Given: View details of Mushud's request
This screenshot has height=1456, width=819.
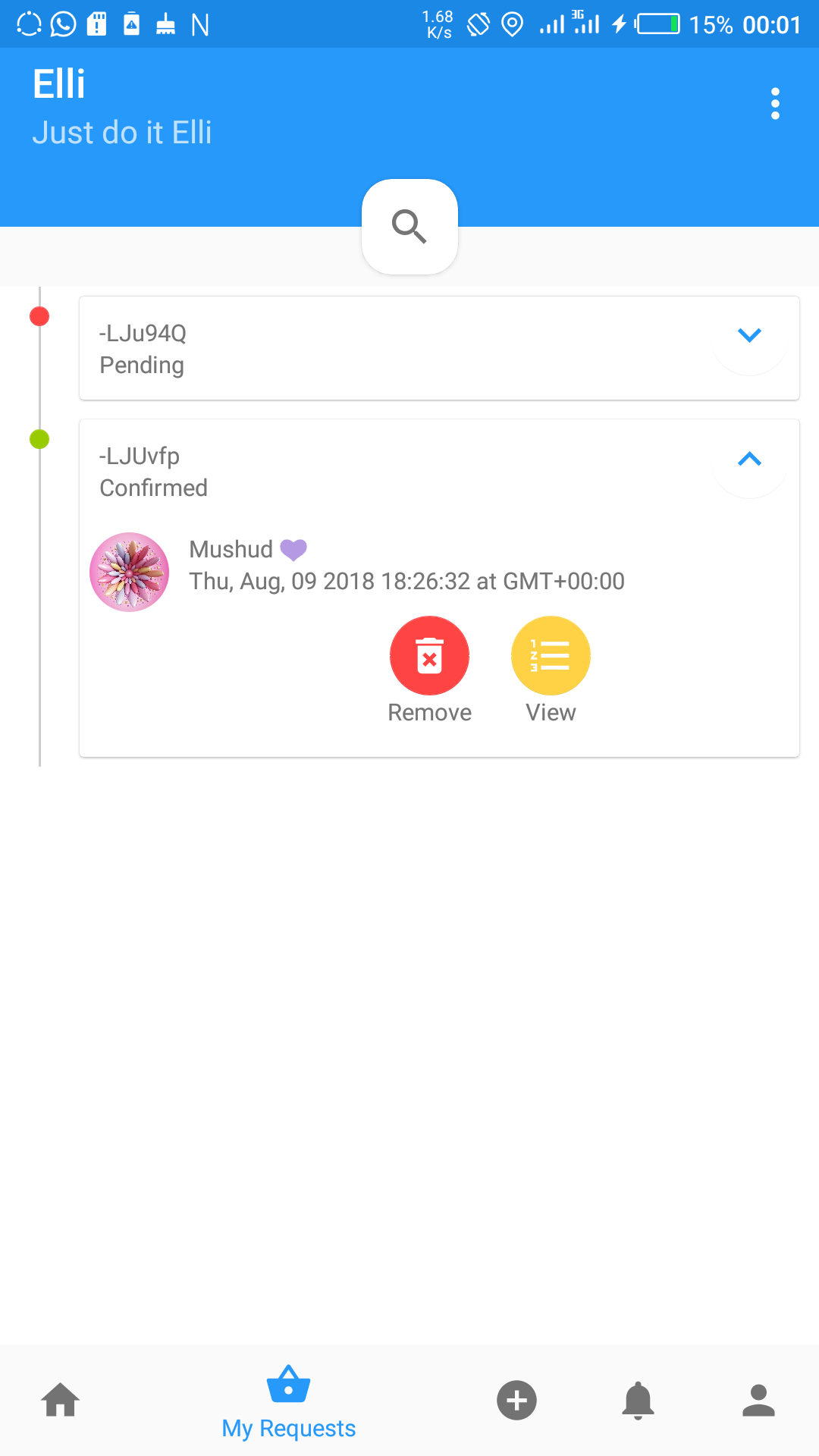Looking at the screenshot, I should pyautogui.click(x=551, y=655).
